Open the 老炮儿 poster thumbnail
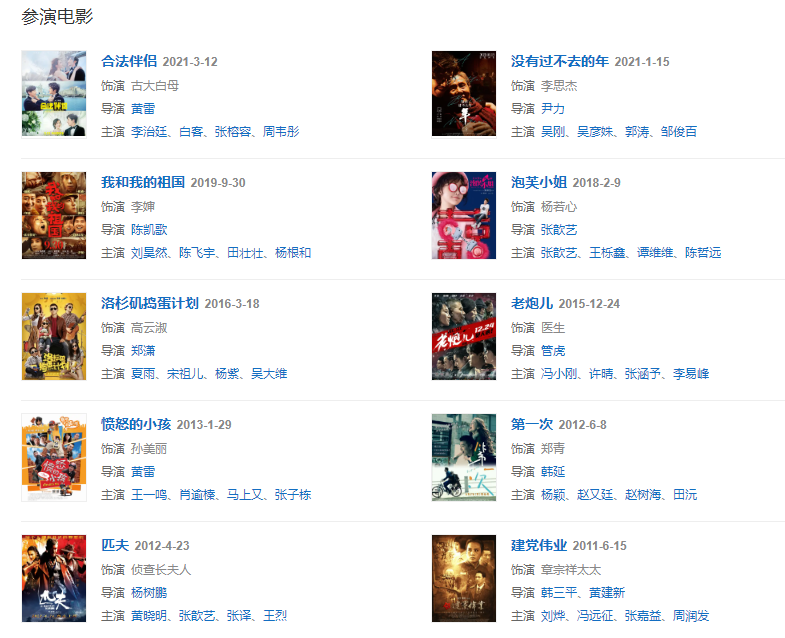785x638 pixels. pyautogui.click(x=464, y=336)
